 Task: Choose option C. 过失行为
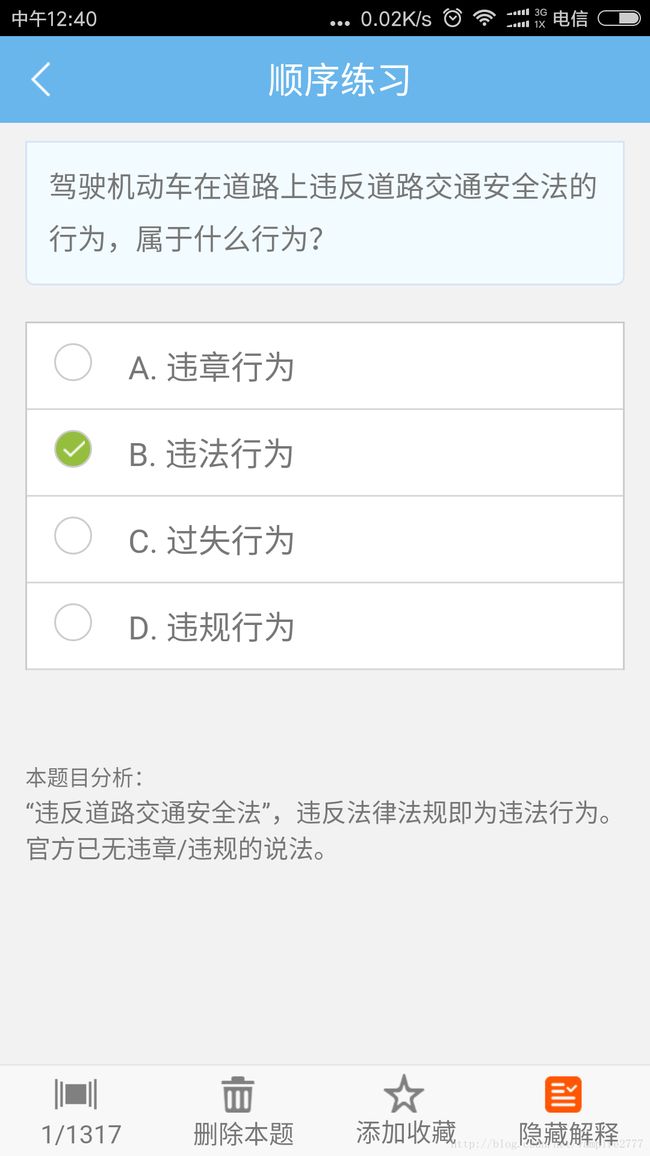325,540
